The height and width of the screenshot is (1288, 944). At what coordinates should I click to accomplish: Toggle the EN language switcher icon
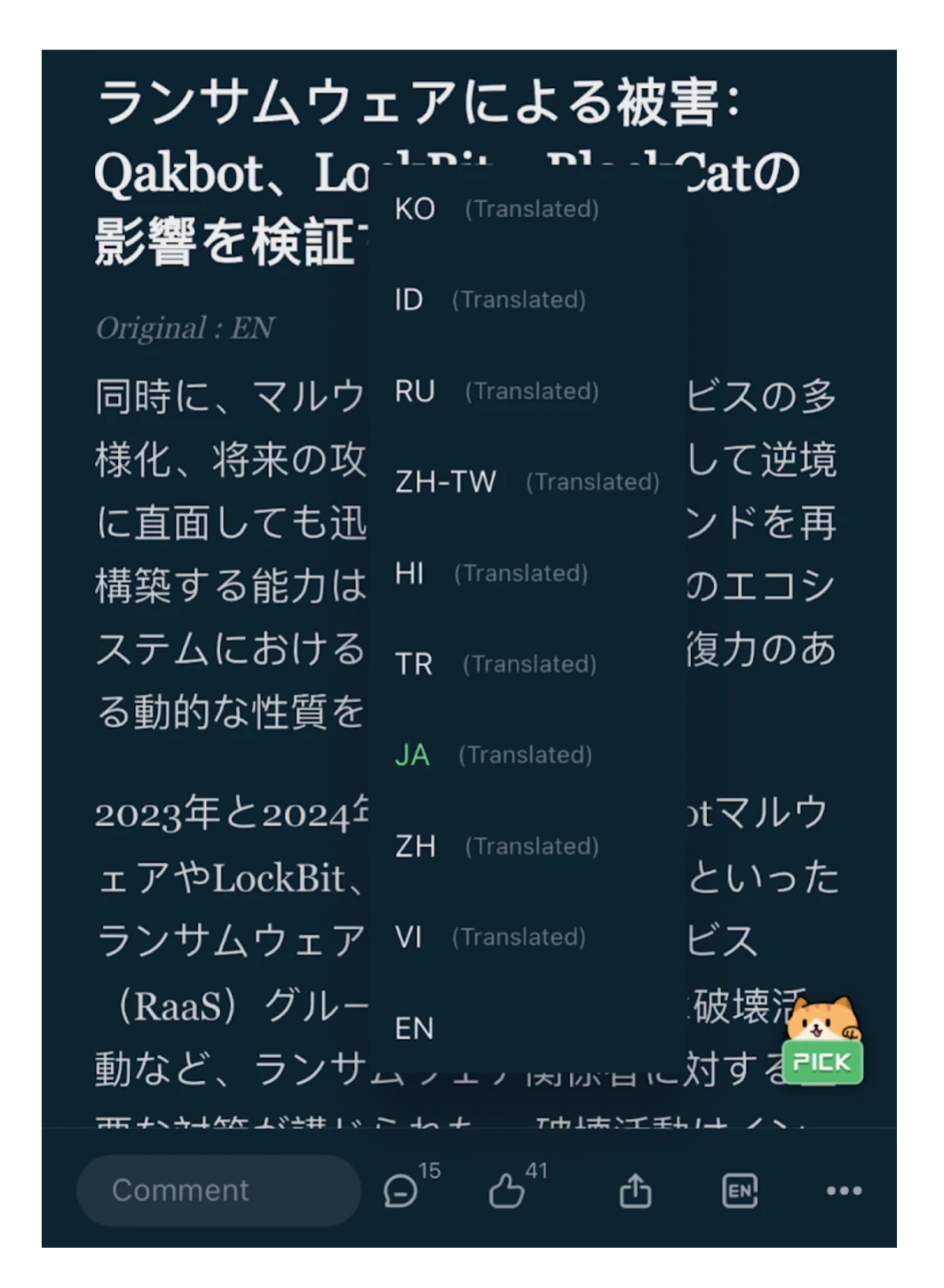(x=740, y=1191)
